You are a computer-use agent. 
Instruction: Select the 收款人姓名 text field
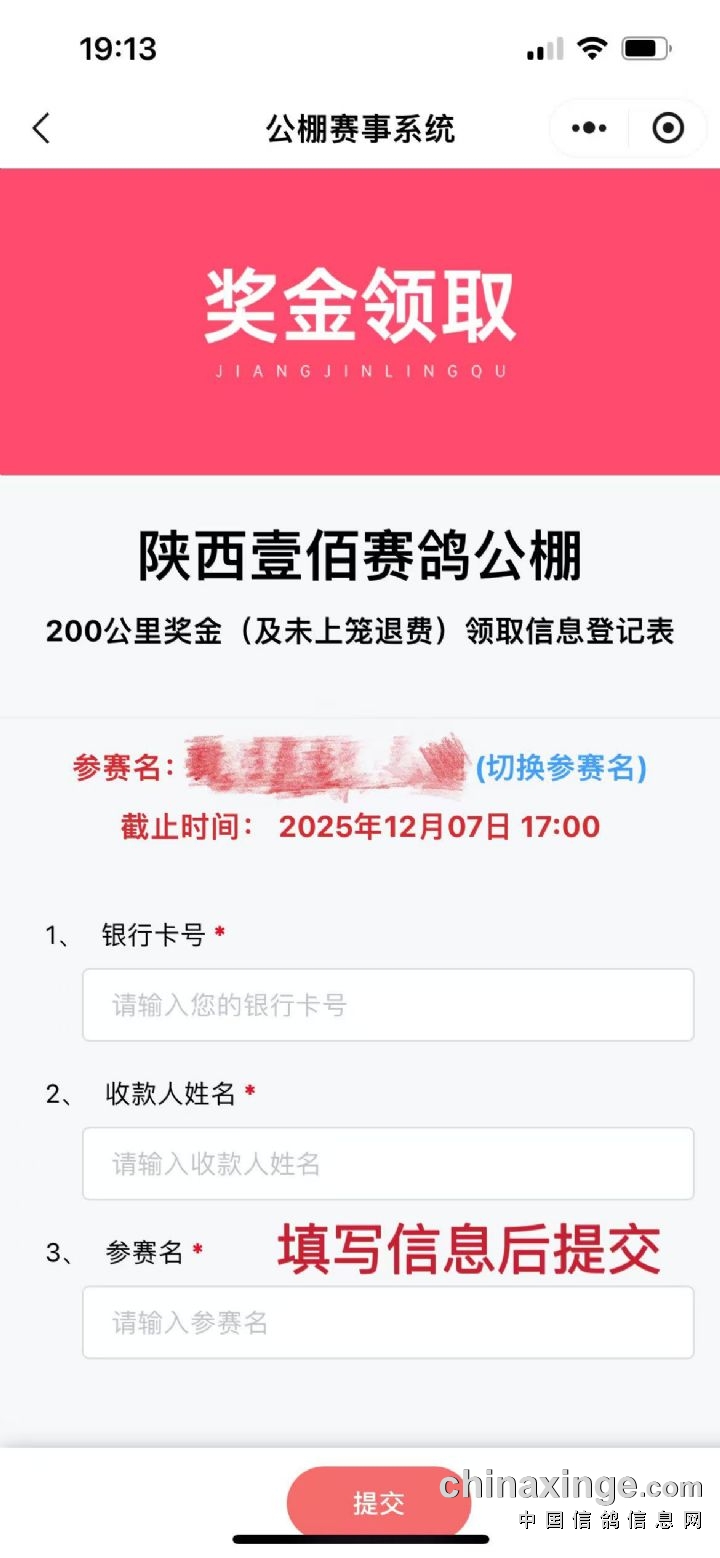click(x=388, y=1164)
